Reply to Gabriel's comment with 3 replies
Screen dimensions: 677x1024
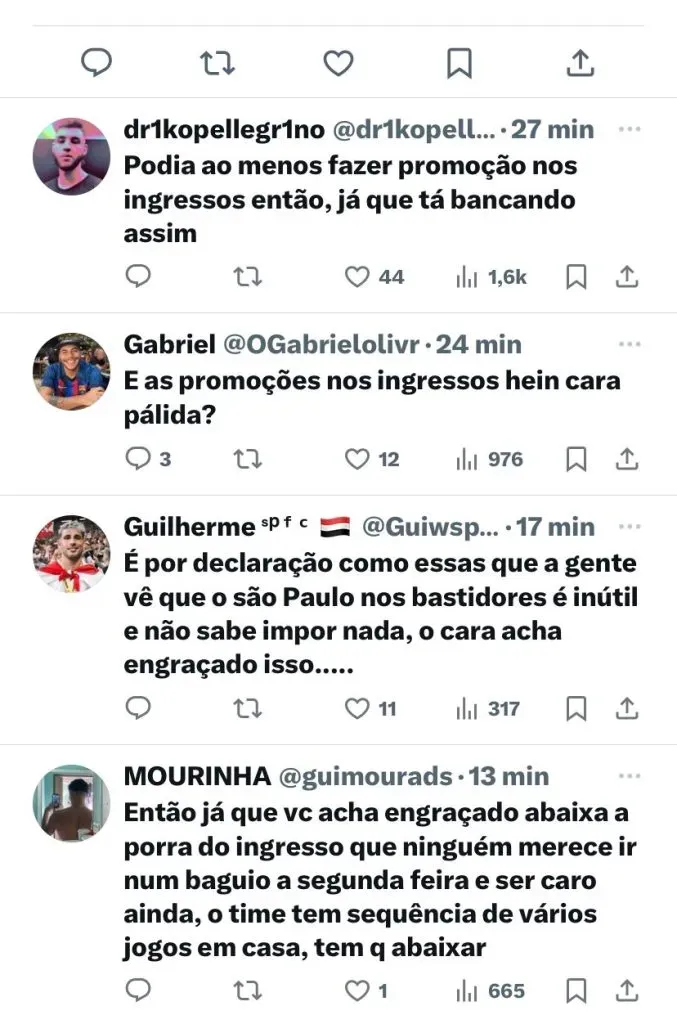tap(138, 459)
